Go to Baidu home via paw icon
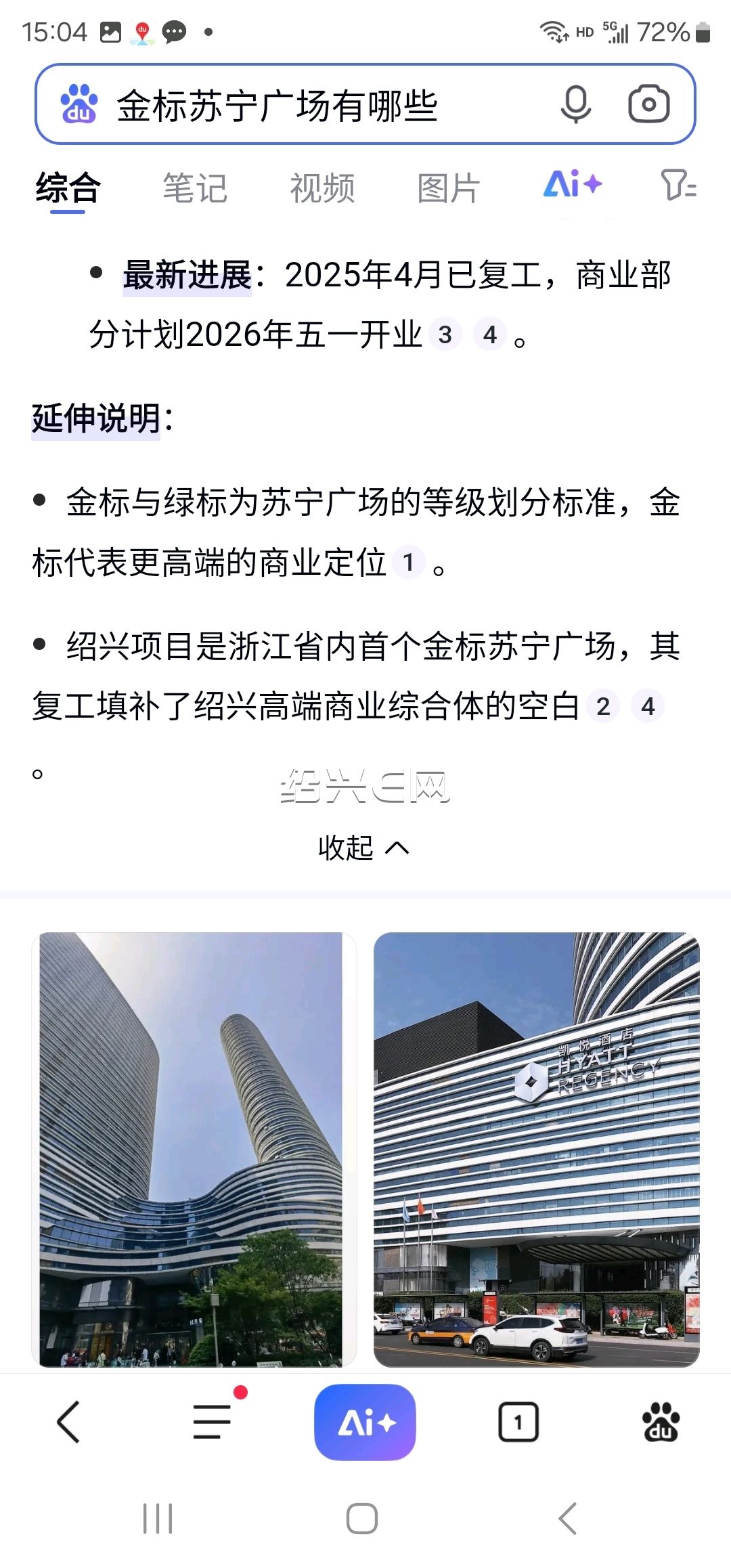The width and height of the screenshot is (731, 1568). tap(661, 1421)
